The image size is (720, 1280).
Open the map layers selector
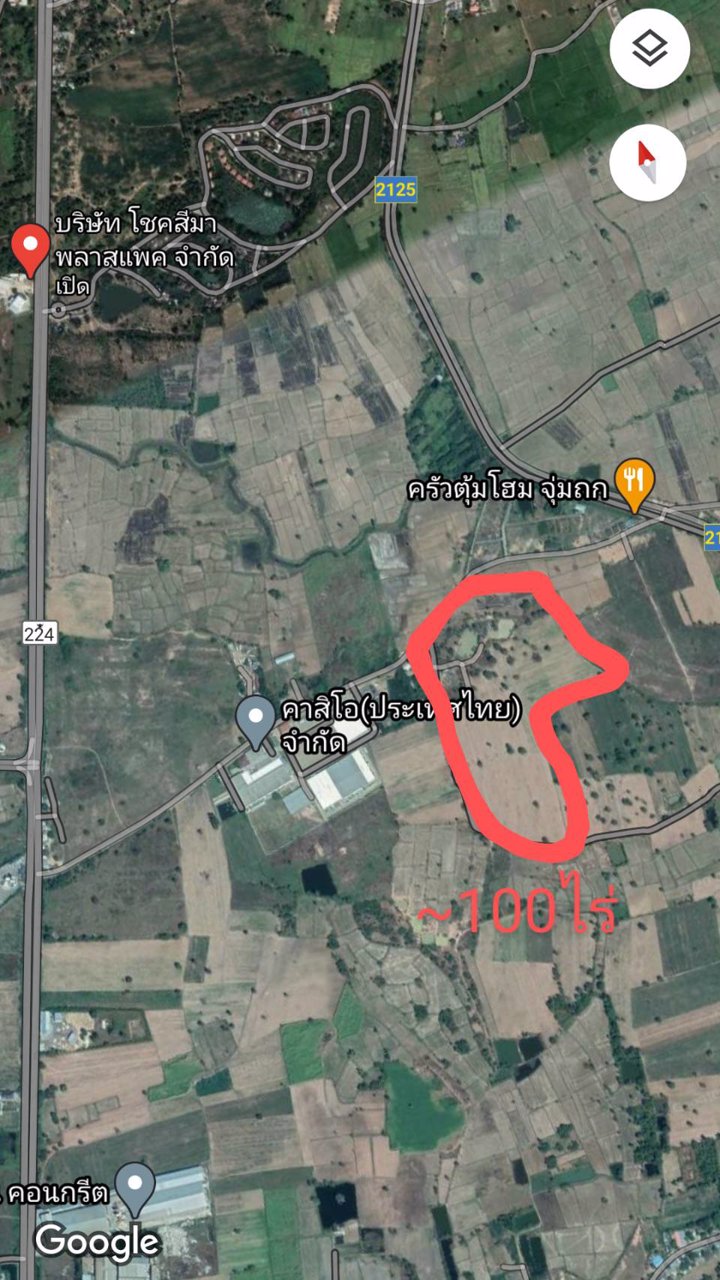649,49
